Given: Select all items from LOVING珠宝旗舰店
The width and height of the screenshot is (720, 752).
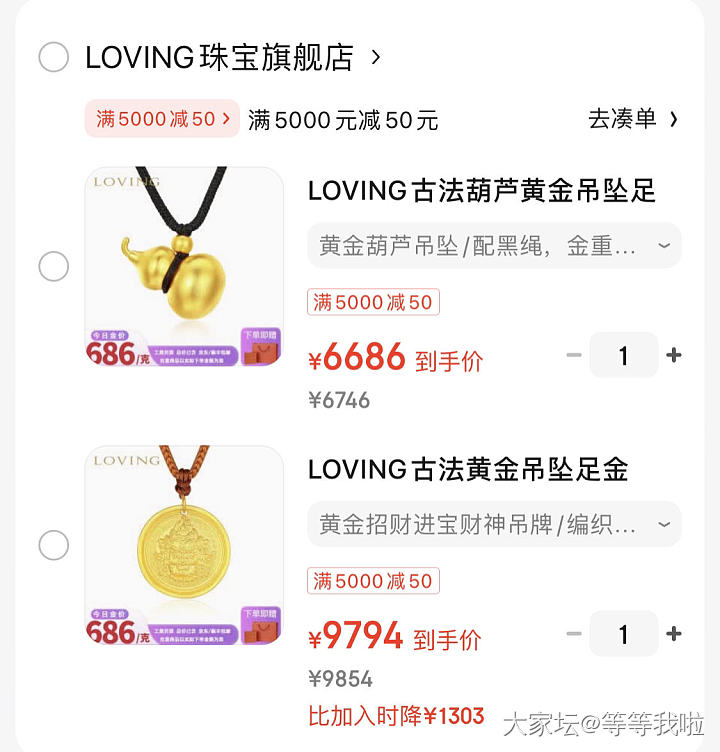Looking at the screenshot, I should 53,57.
